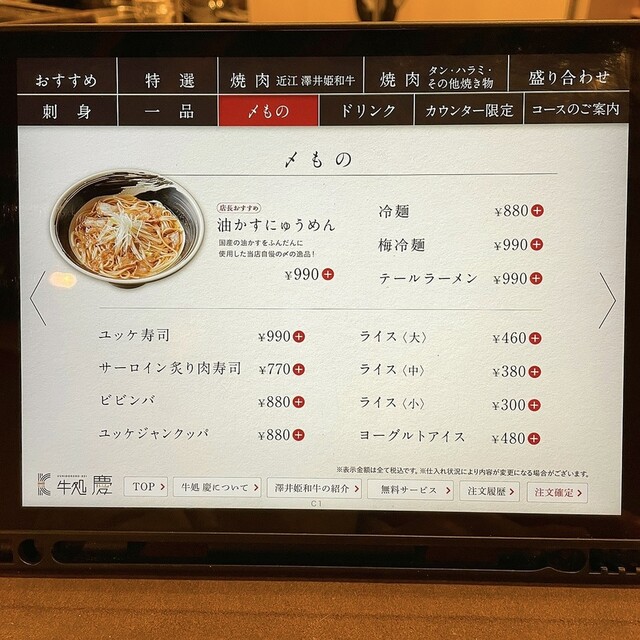Viewport: 640px width, 640px height.
Task: Tap the TOP button
Action: click(x=146, y=487)
